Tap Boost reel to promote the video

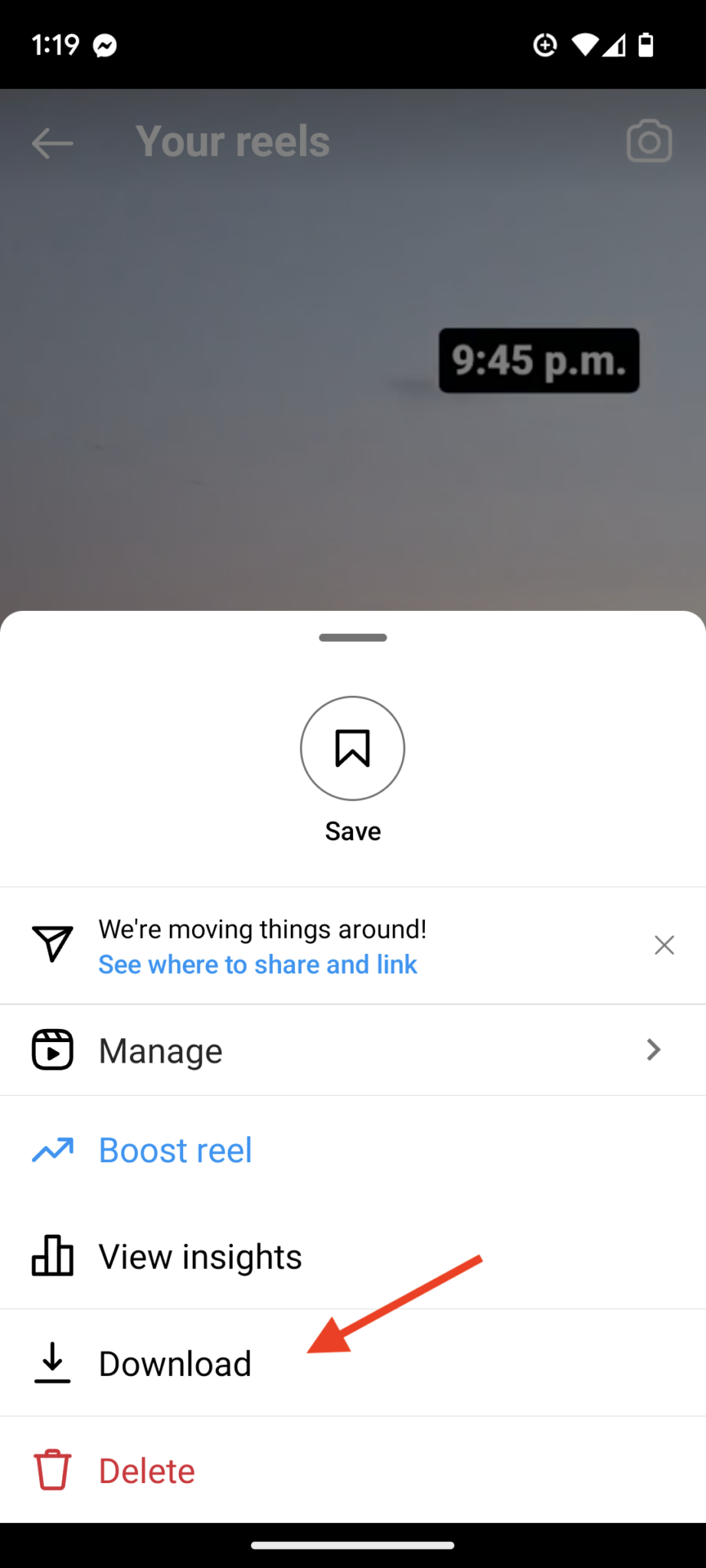coord(175,1149)
